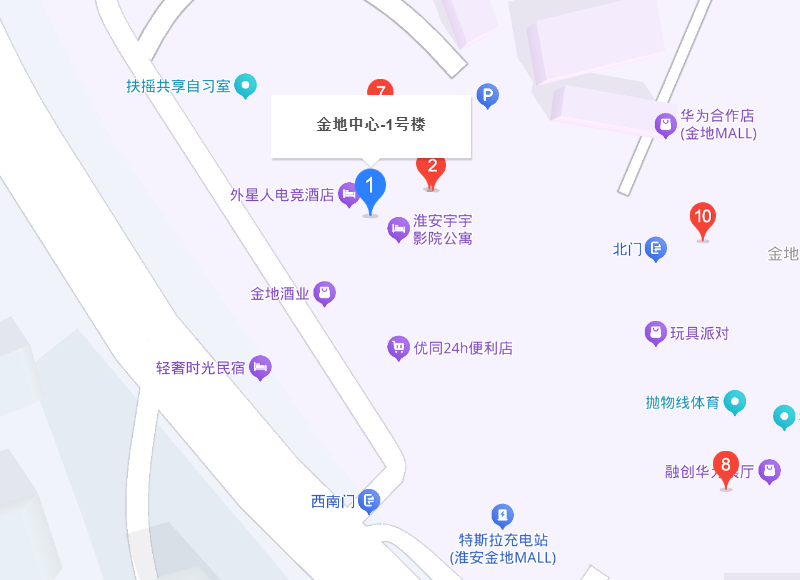Image resolution: width=800 pixels, height=580 pixels.
Task: Tap the 玩具派对 shop marker
Action: coord(656,333)
